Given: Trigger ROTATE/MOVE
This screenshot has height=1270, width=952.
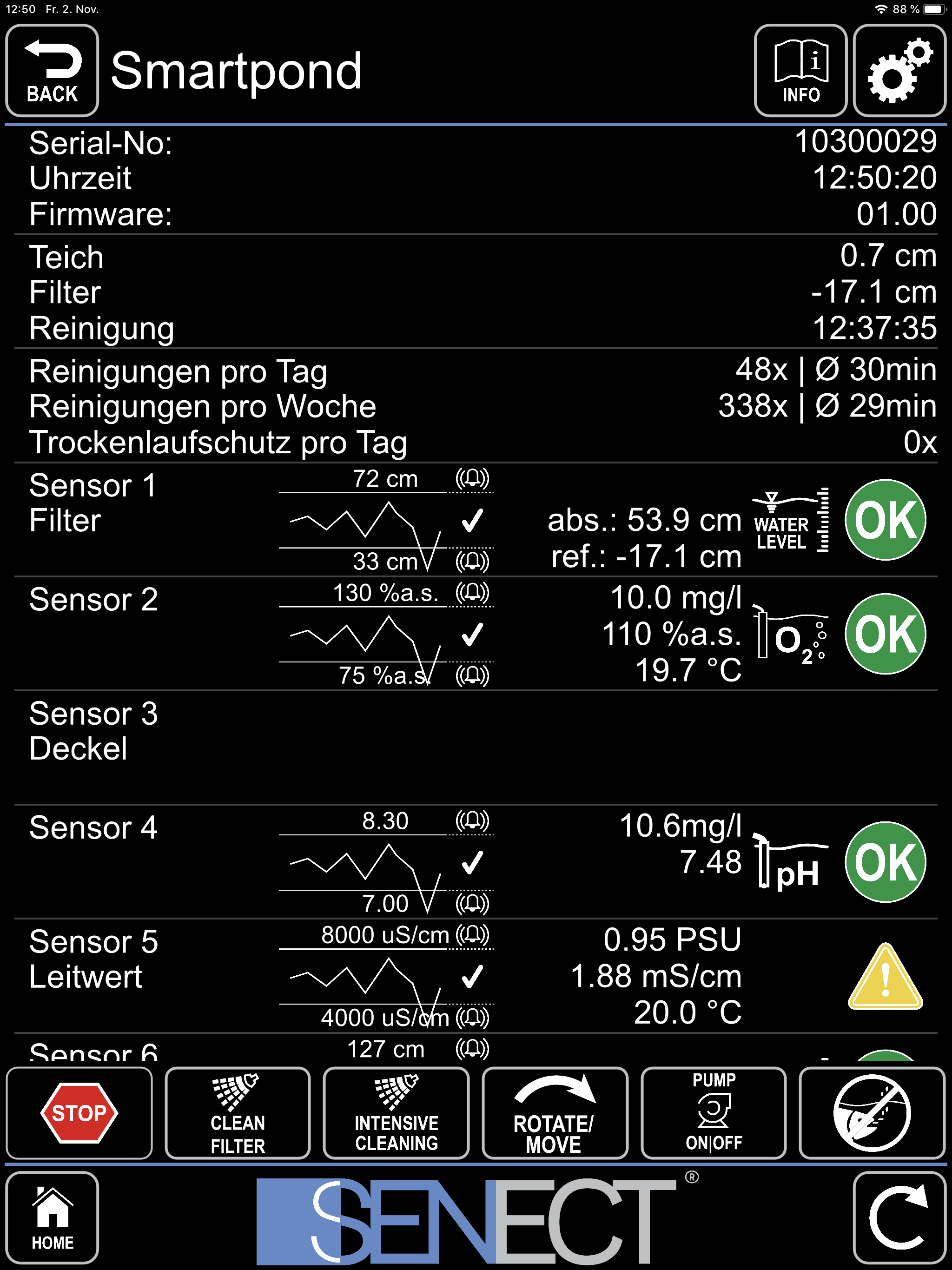Looking at the screenshot, I should [x=555, y=1113].
